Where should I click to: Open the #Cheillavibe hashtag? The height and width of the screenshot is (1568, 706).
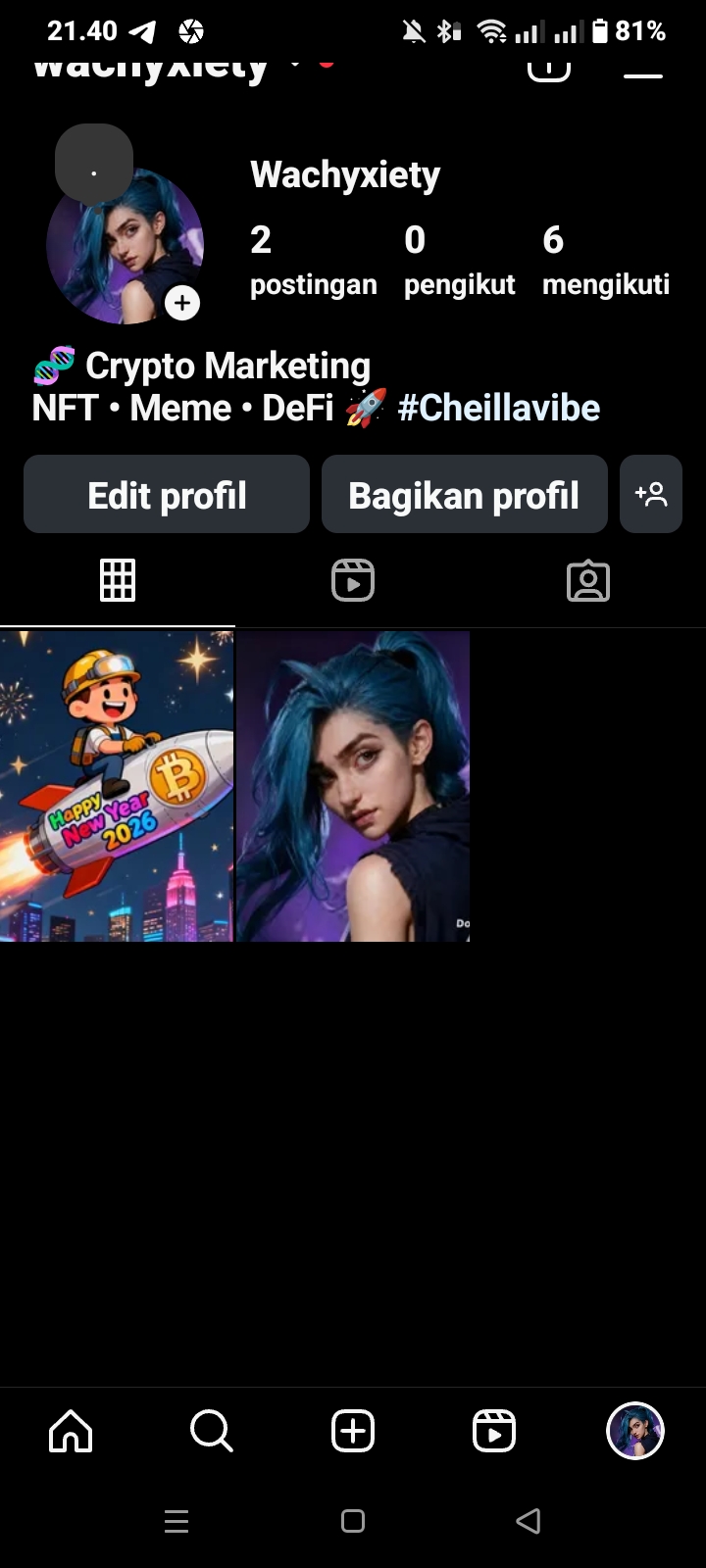click(498, 408)
